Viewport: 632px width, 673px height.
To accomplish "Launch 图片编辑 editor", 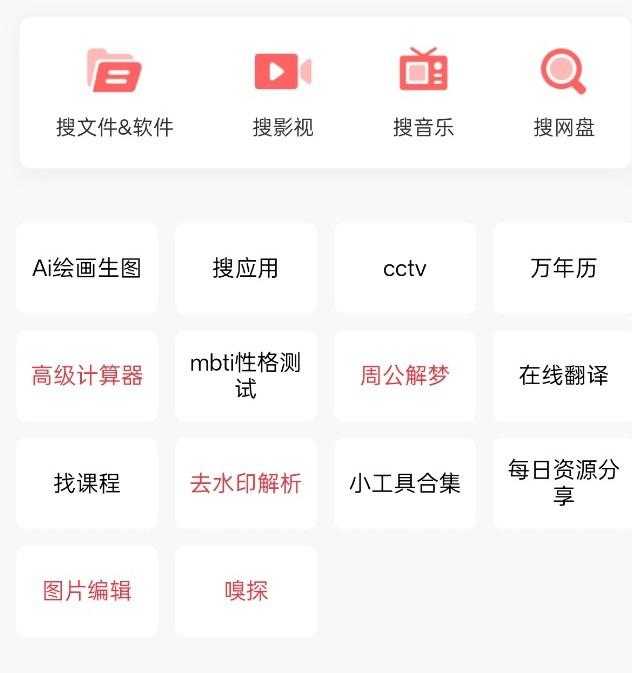I will [87, 591].
